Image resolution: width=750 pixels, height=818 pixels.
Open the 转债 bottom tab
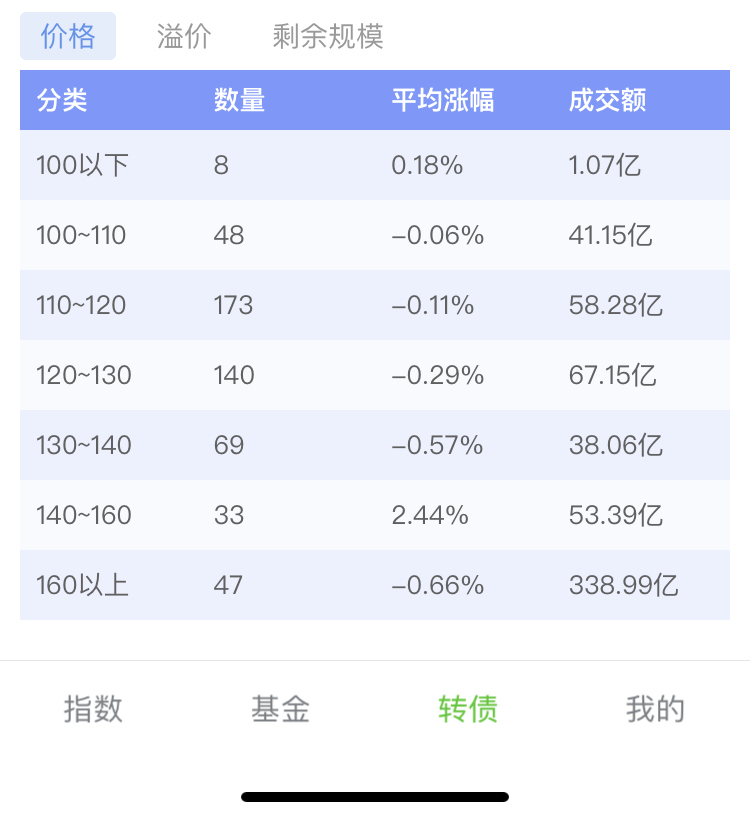click(x=468, y=709)
